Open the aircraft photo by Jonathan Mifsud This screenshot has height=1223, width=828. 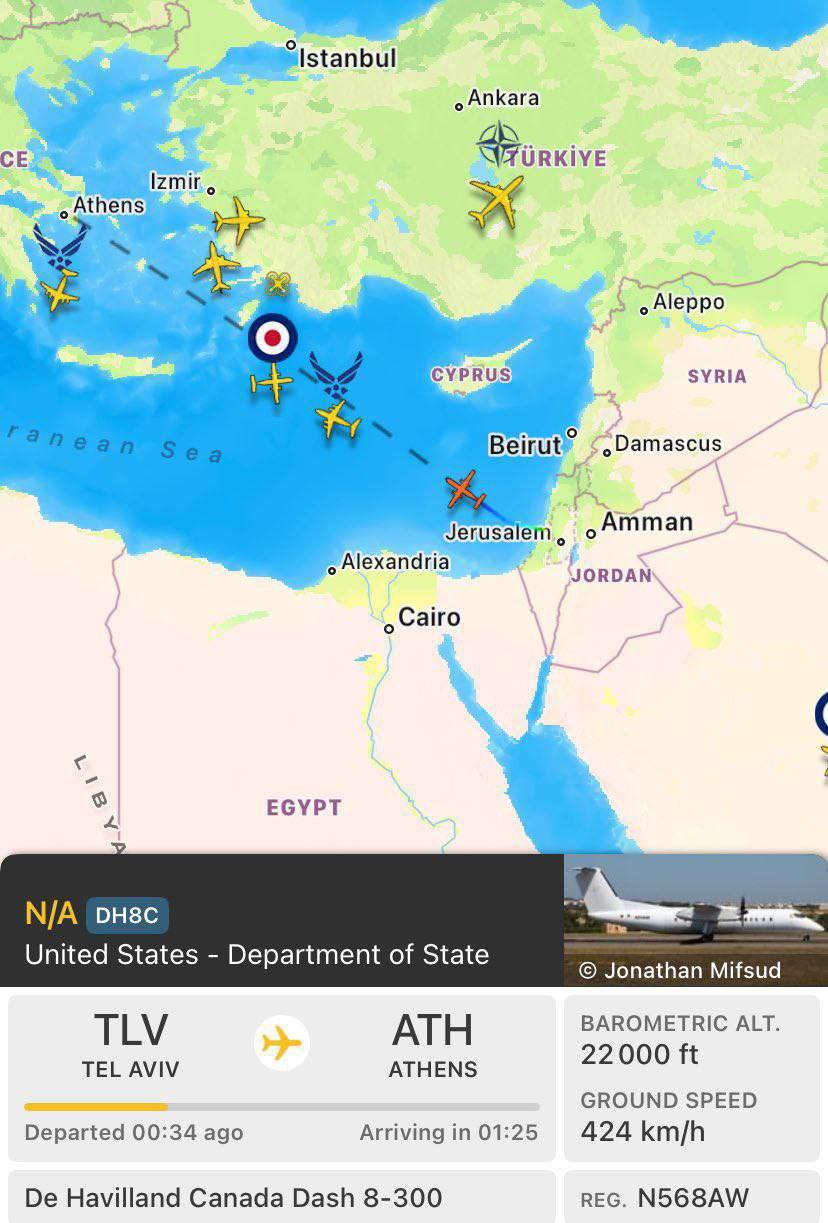[695, 918]
